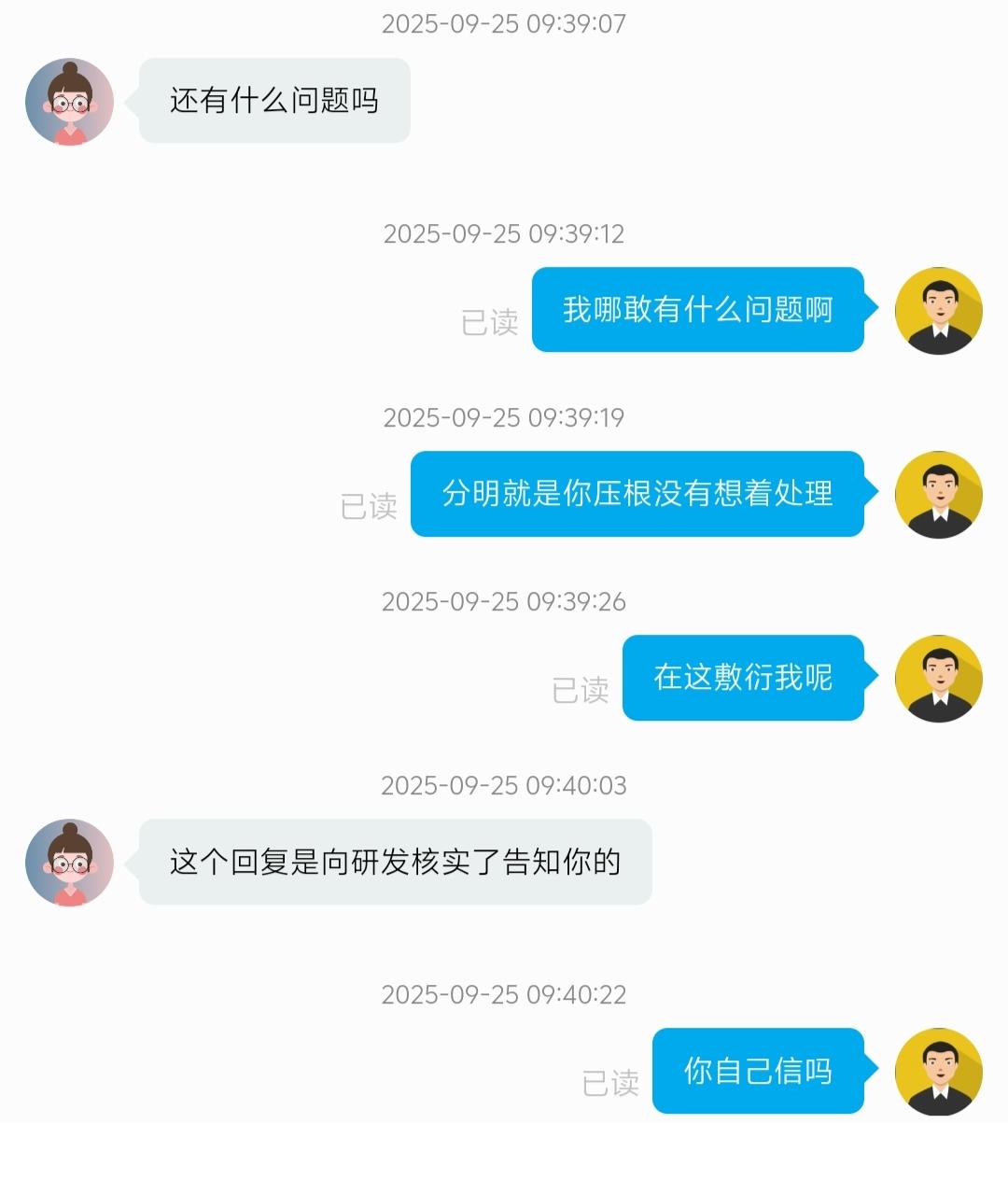
Task: Select the message '你自己信吗'
Action: 758,1074
